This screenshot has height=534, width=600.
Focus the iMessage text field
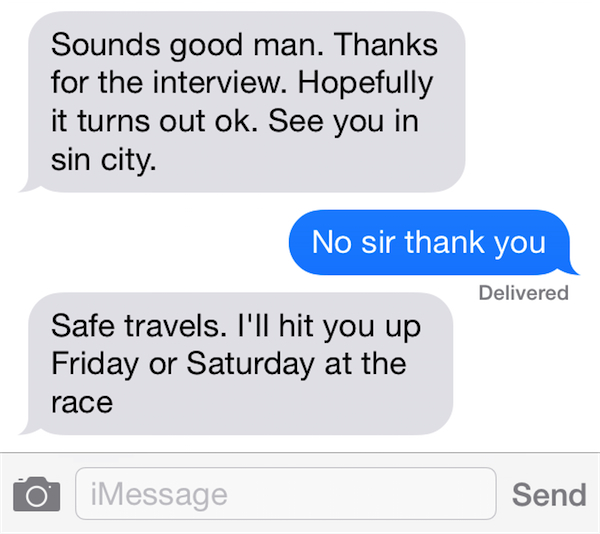pos(286,493)
